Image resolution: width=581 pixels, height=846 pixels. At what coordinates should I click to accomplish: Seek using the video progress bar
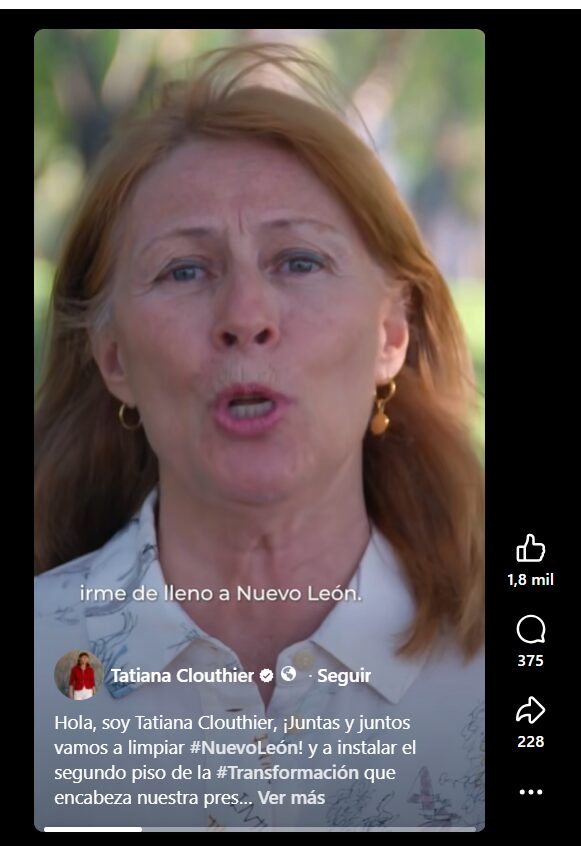(x=260, y=829)
